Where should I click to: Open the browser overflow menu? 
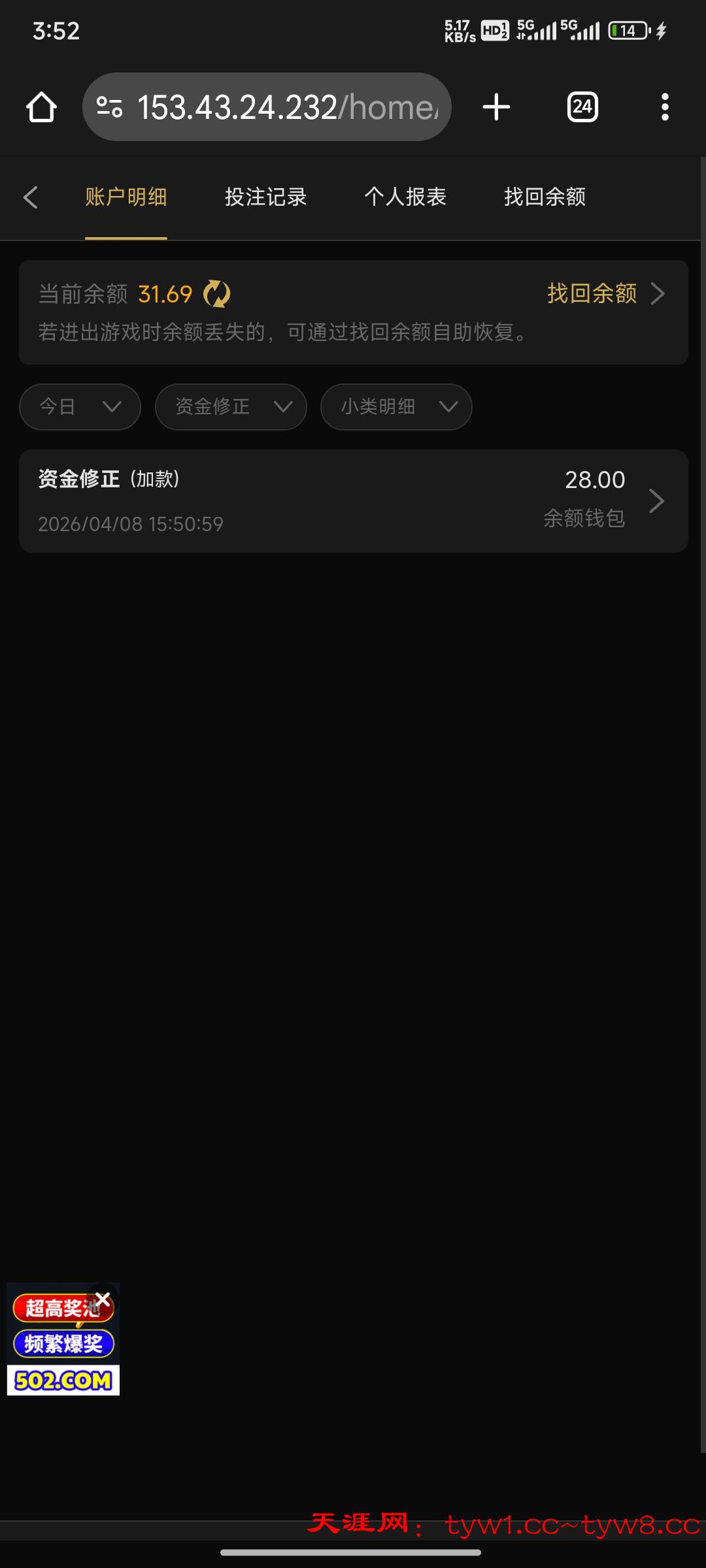[x=665, y=107]
